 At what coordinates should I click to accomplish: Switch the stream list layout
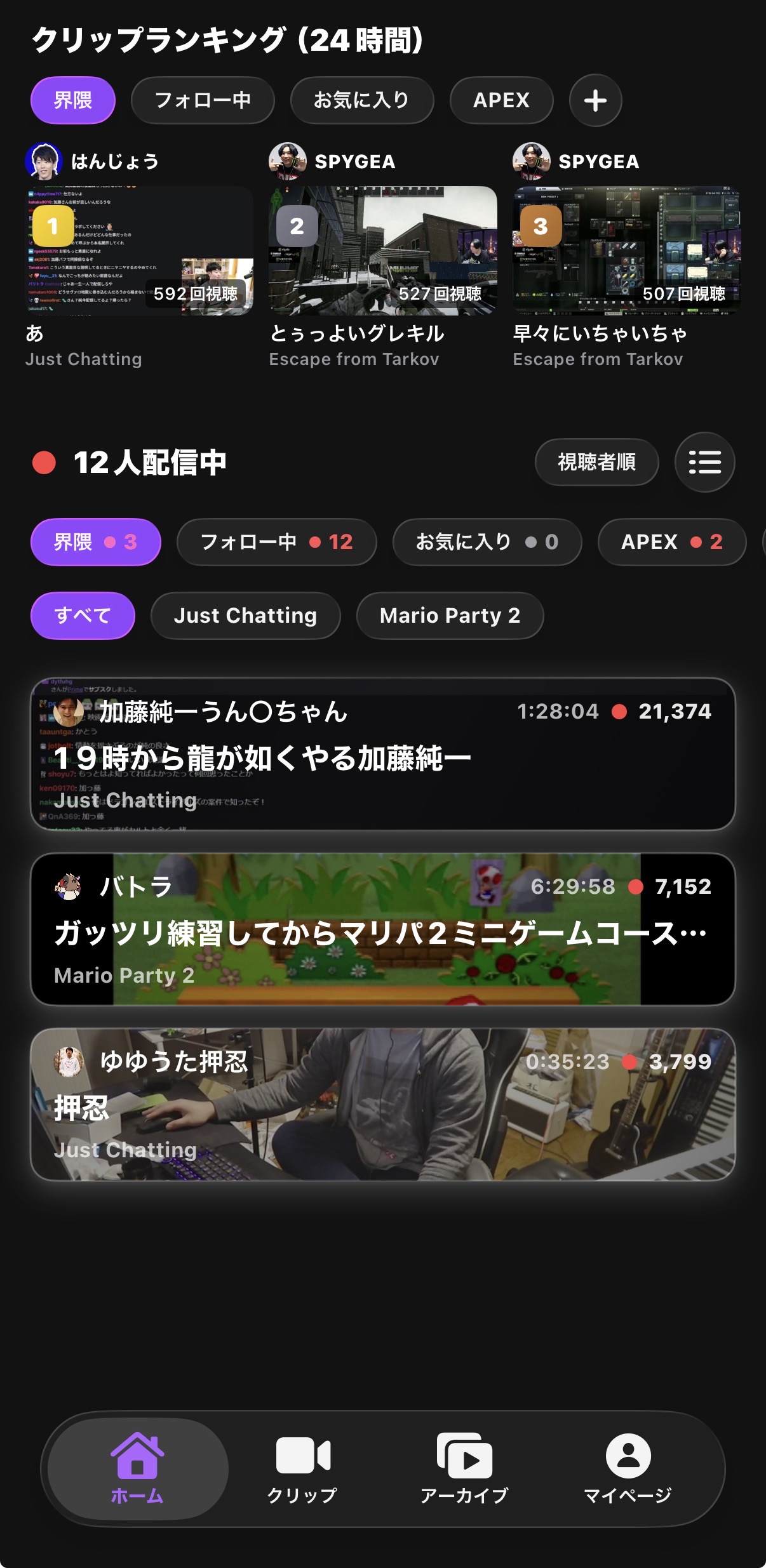[x=704, y=462]
